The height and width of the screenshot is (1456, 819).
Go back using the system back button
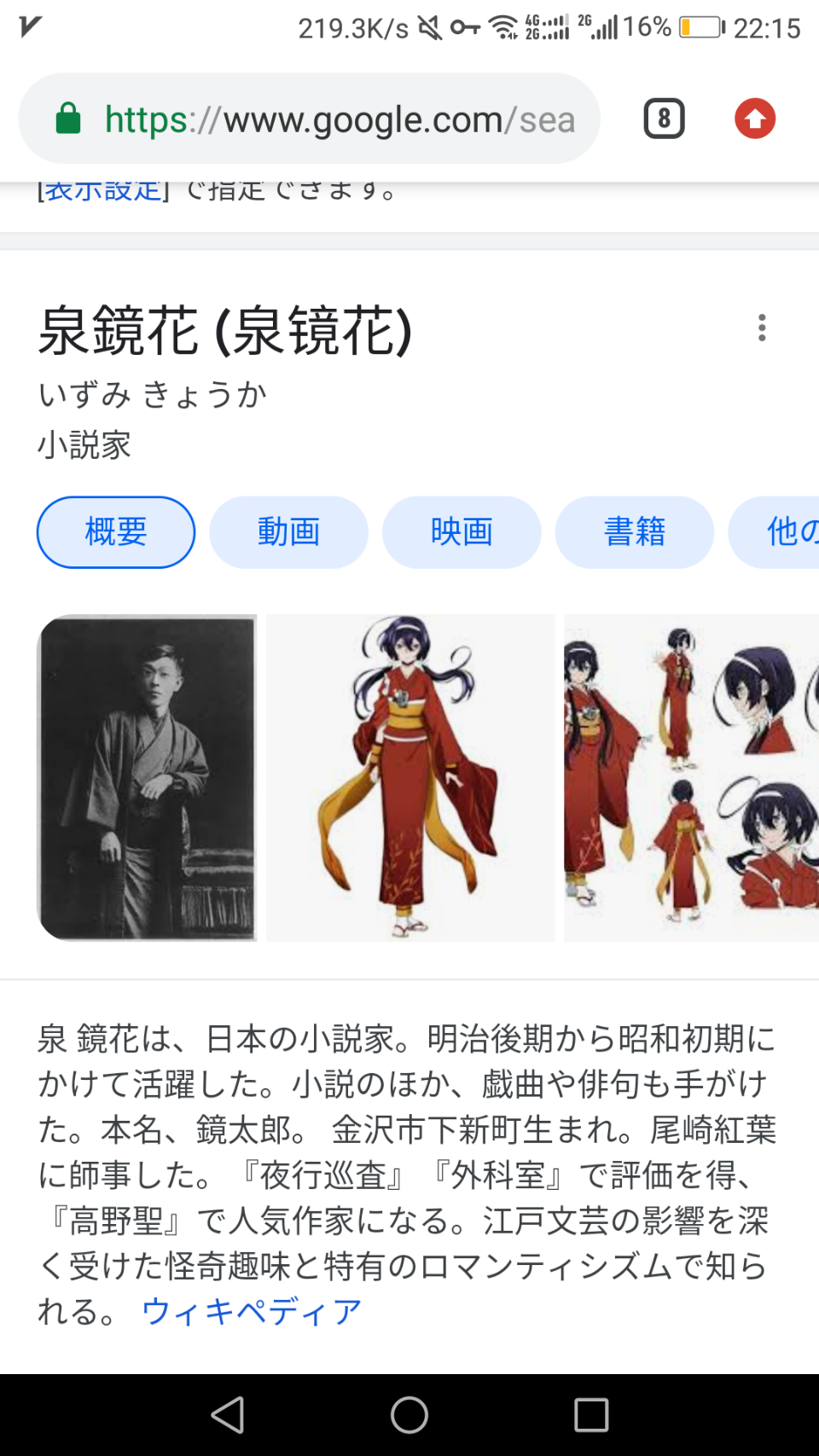[228, 1415]
